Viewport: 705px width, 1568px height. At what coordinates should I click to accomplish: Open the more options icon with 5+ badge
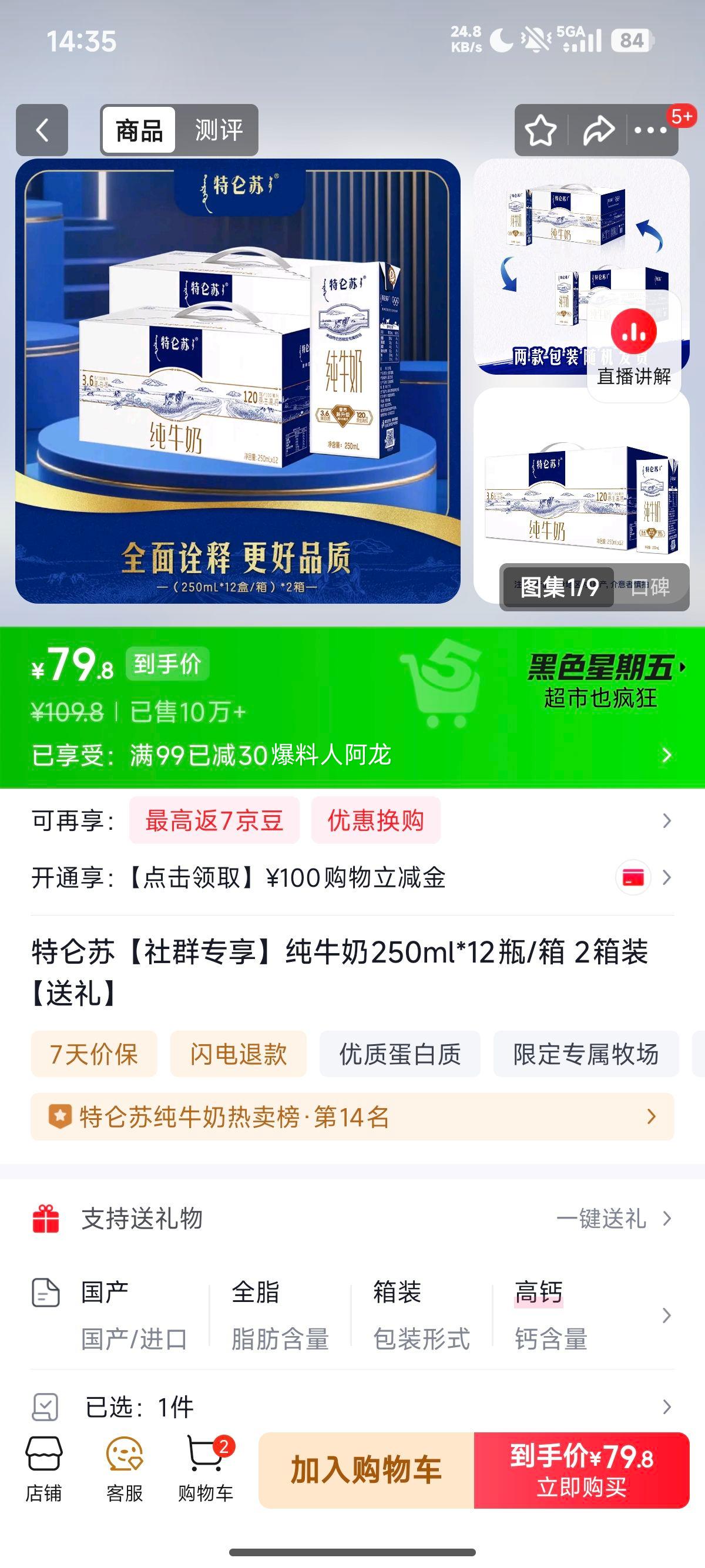tap(649, 130)
